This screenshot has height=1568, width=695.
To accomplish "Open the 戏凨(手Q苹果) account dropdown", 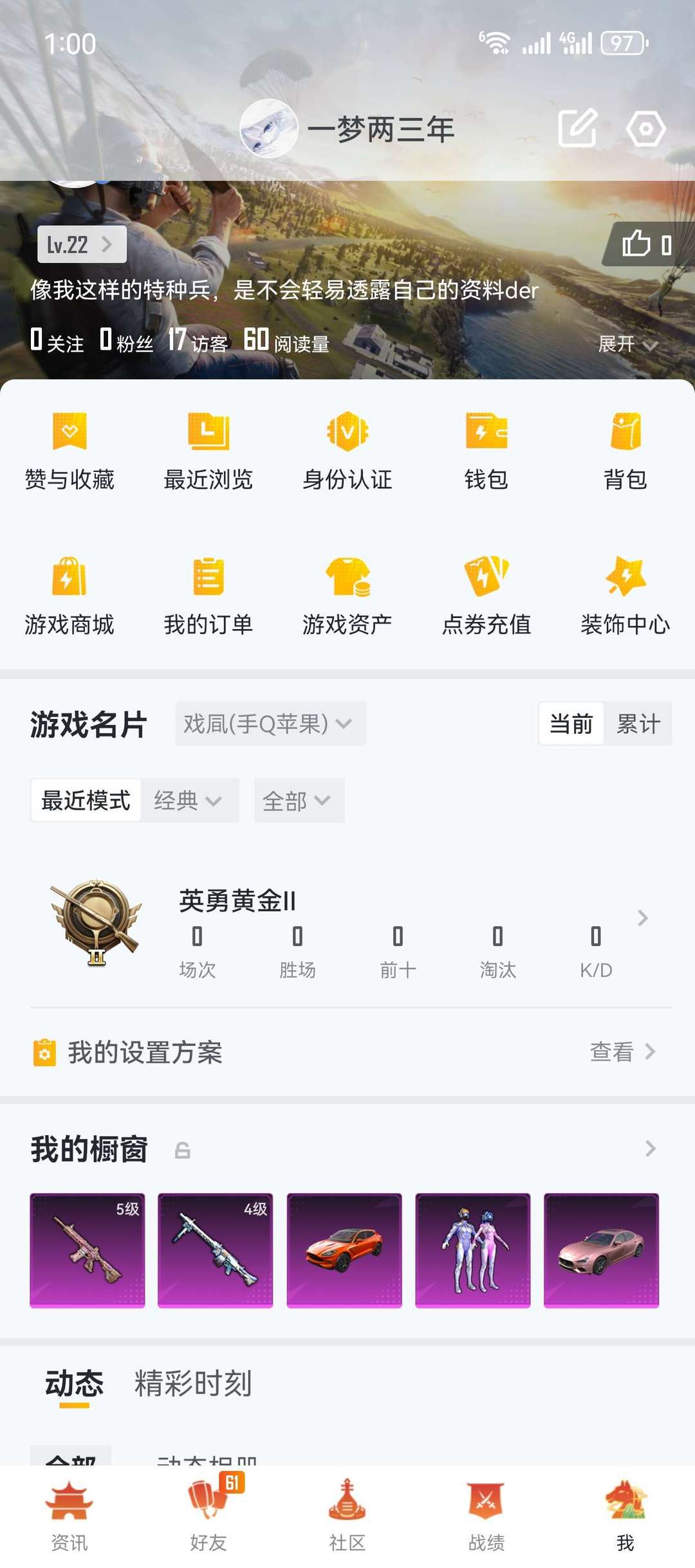I will pos(270,724).
